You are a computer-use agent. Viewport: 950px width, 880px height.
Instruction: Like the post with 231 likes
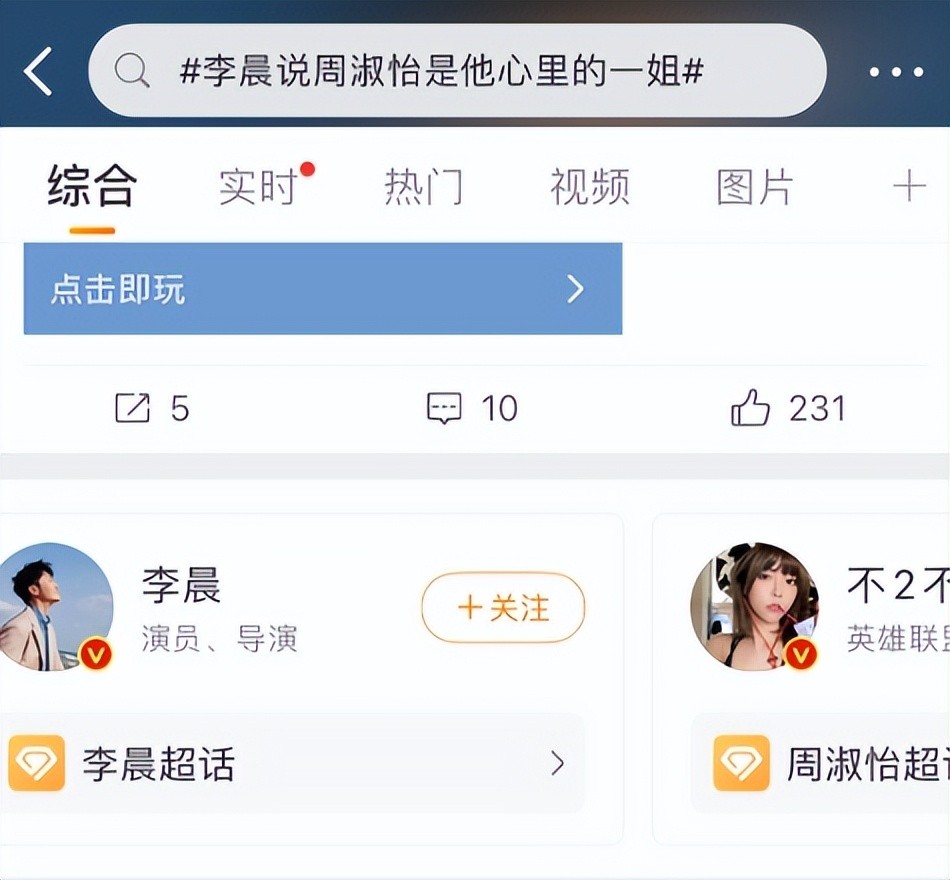(787, 408)
